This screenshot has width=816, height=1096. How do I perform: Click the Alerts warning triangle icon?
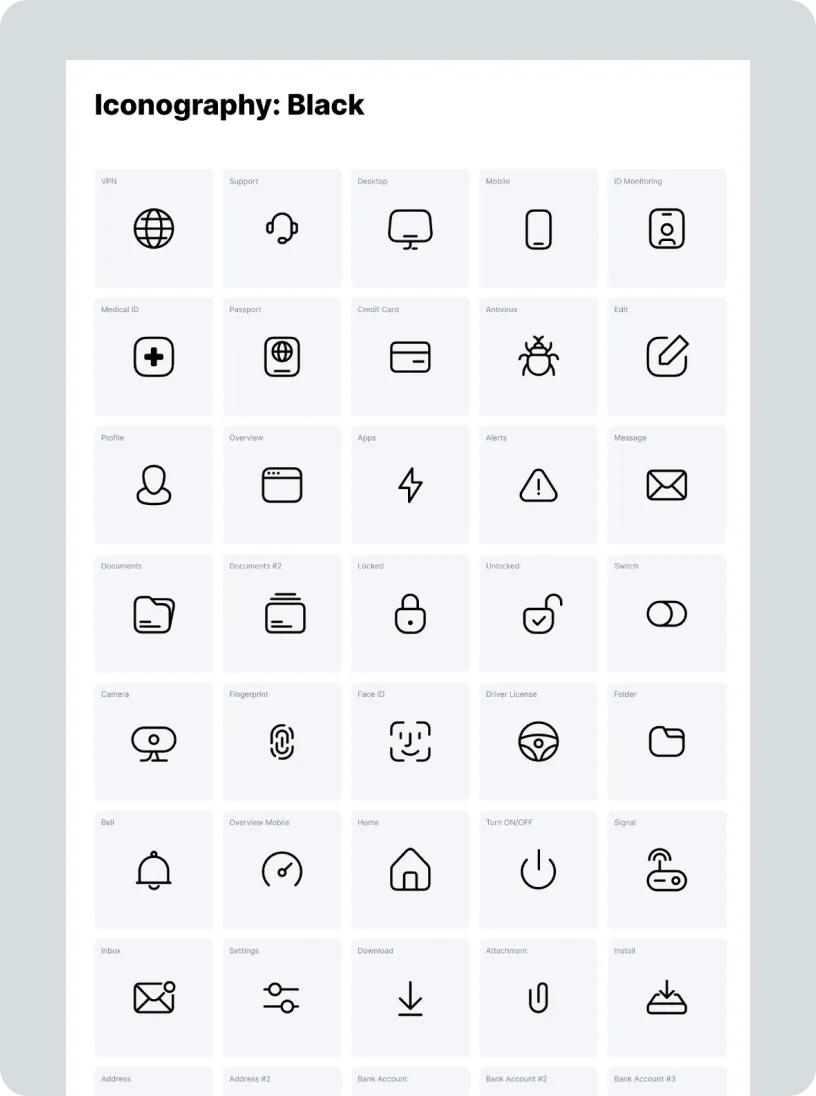click(538, 485)
